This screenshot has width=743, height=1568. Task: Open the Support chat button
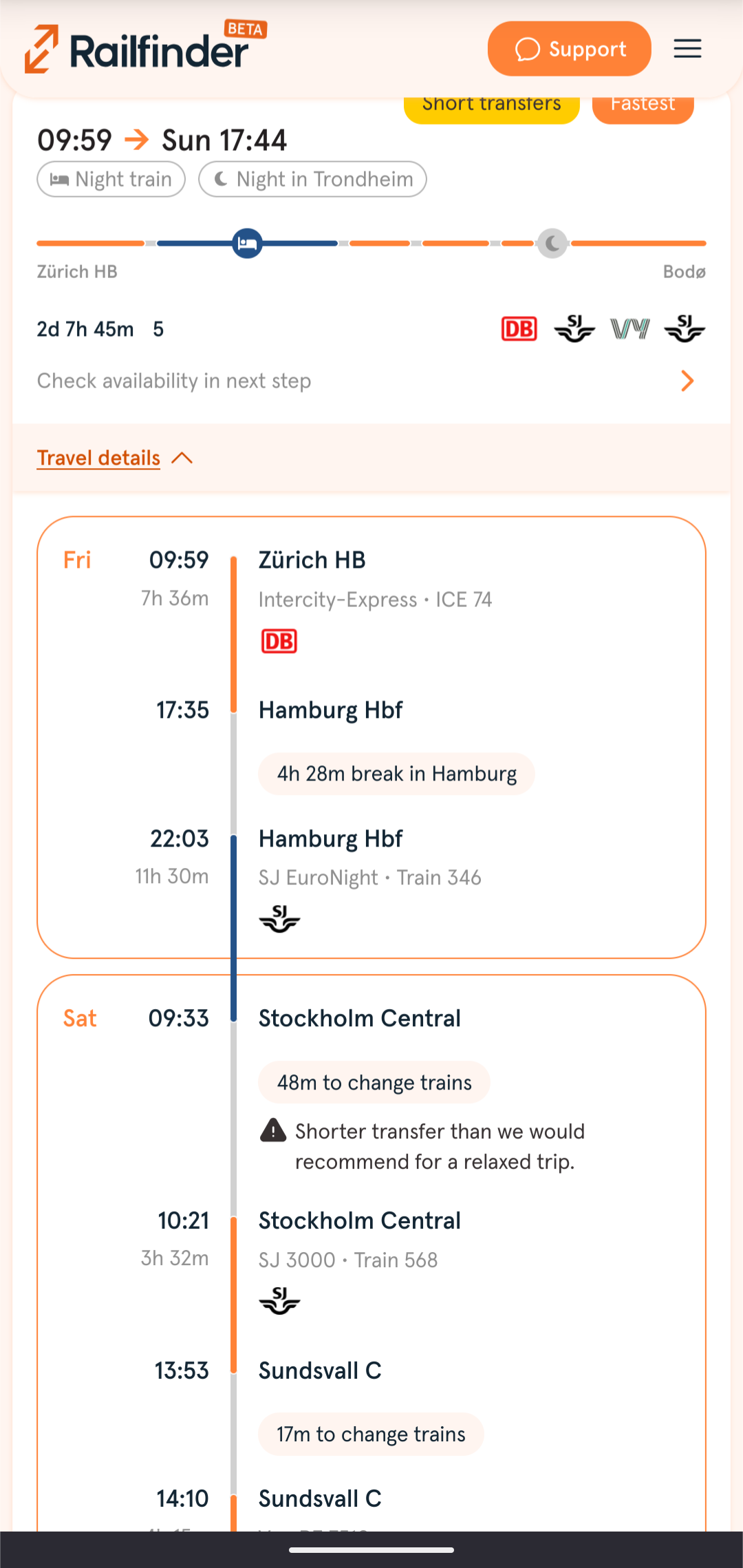tap(569, 49)
